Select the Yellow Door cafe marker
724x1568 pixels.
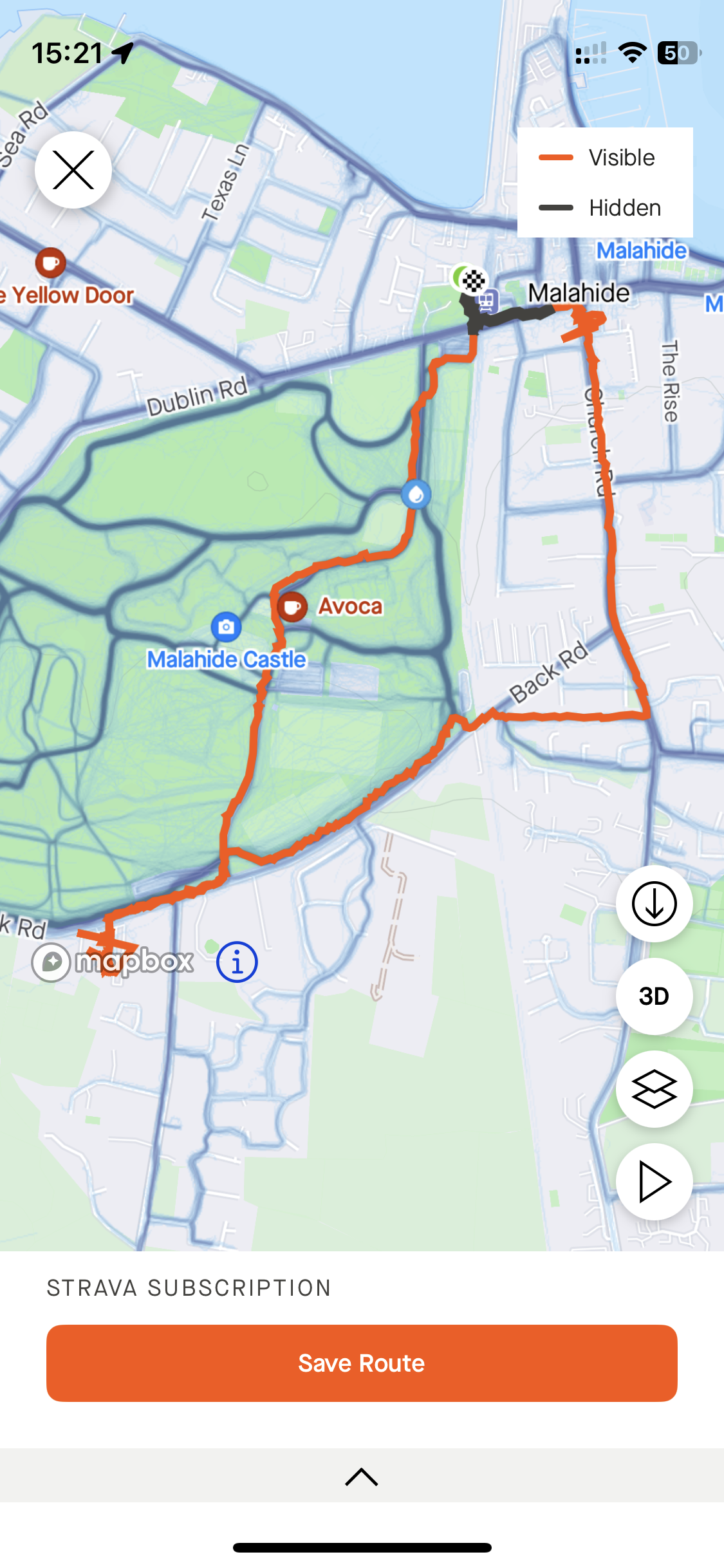(x=51, y=263)
